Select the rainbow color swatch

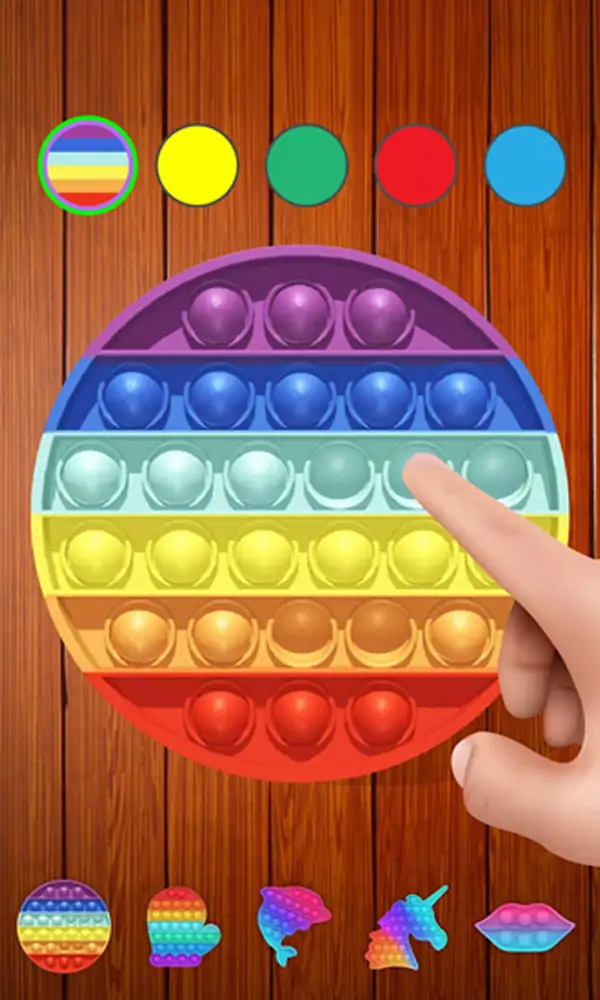coord(88,165)
